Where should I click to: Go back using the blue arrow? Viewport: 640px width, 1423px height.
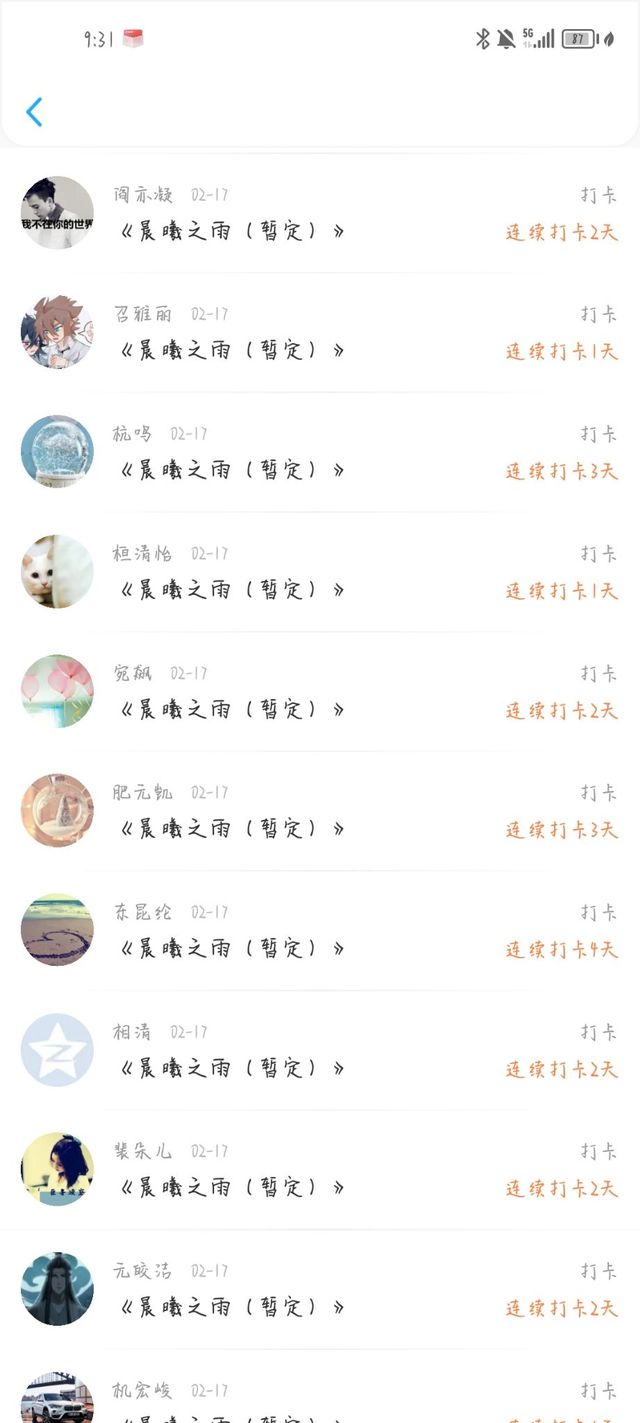[34, 112]
